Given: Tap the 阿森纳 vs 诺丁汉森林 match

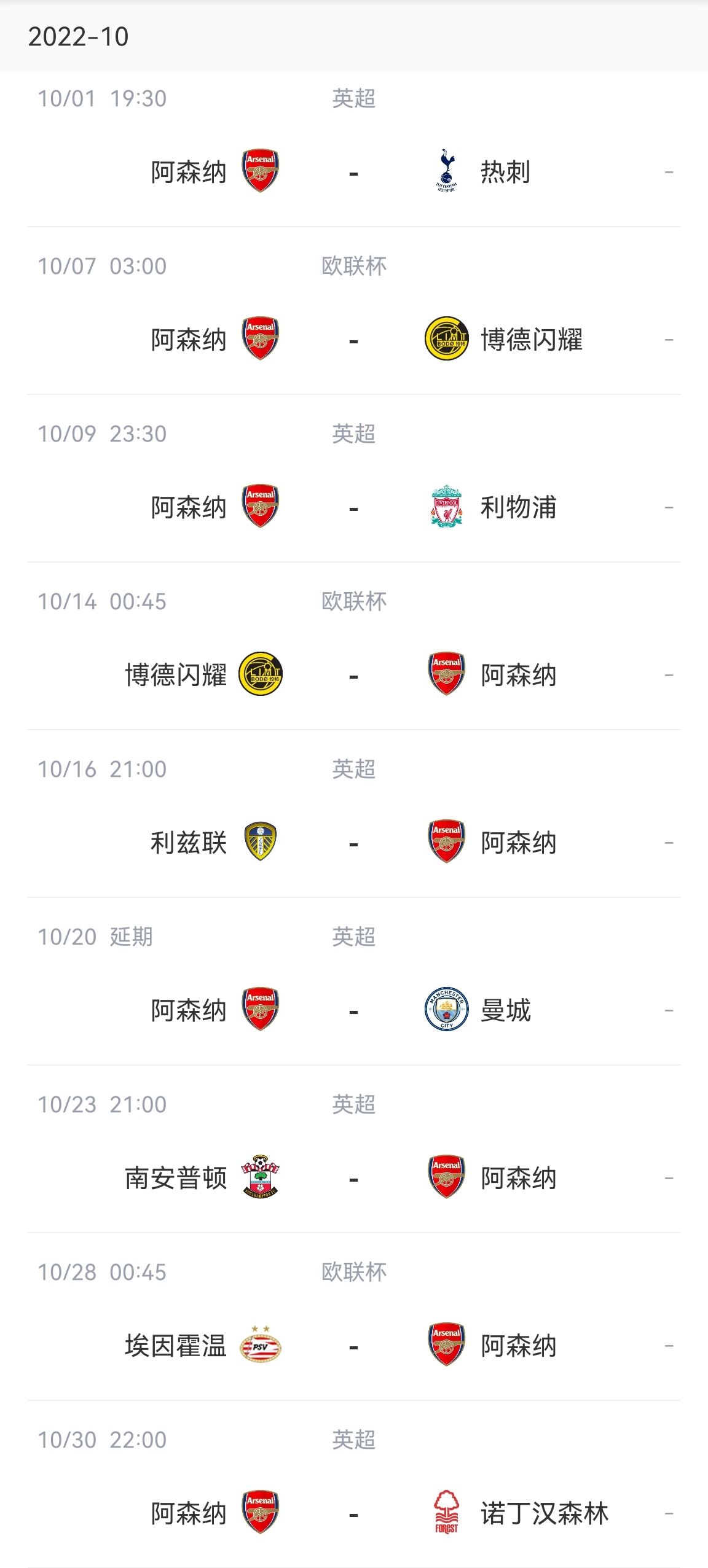Looking at the screenshot, I should point(354,1484).
